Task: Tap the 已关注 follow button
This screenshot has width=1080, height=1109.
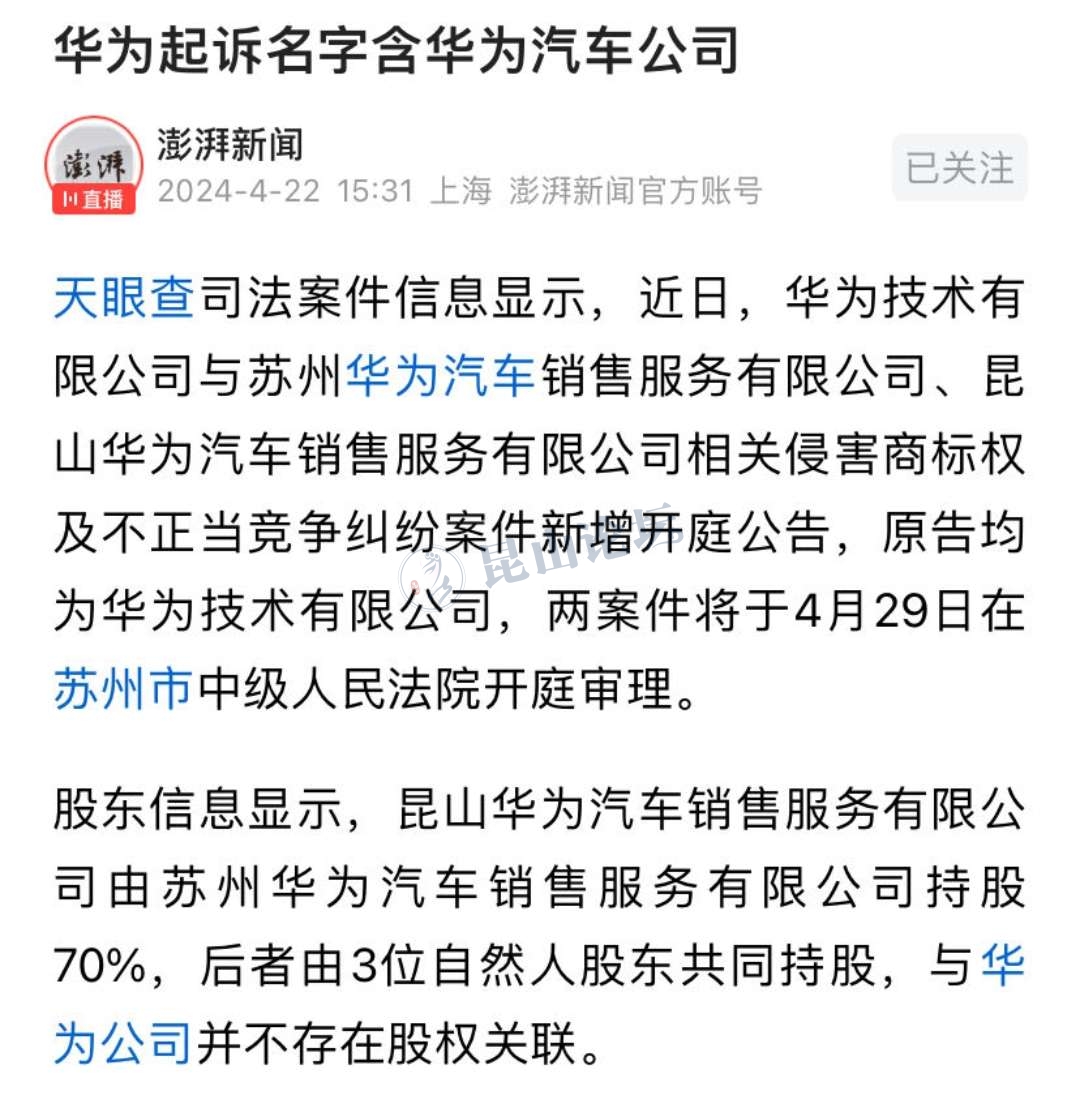Action: (x=959, y=168)
